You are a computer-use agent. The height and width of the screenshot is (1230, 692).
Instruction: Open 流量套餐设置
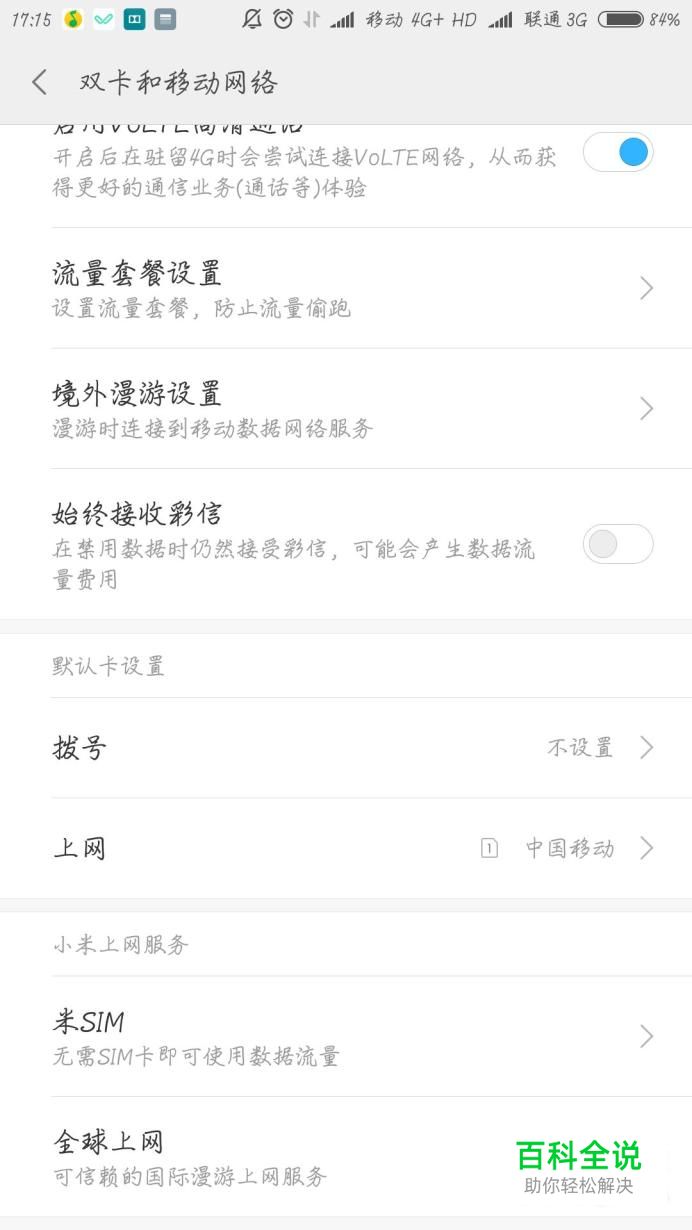[346, 288]
